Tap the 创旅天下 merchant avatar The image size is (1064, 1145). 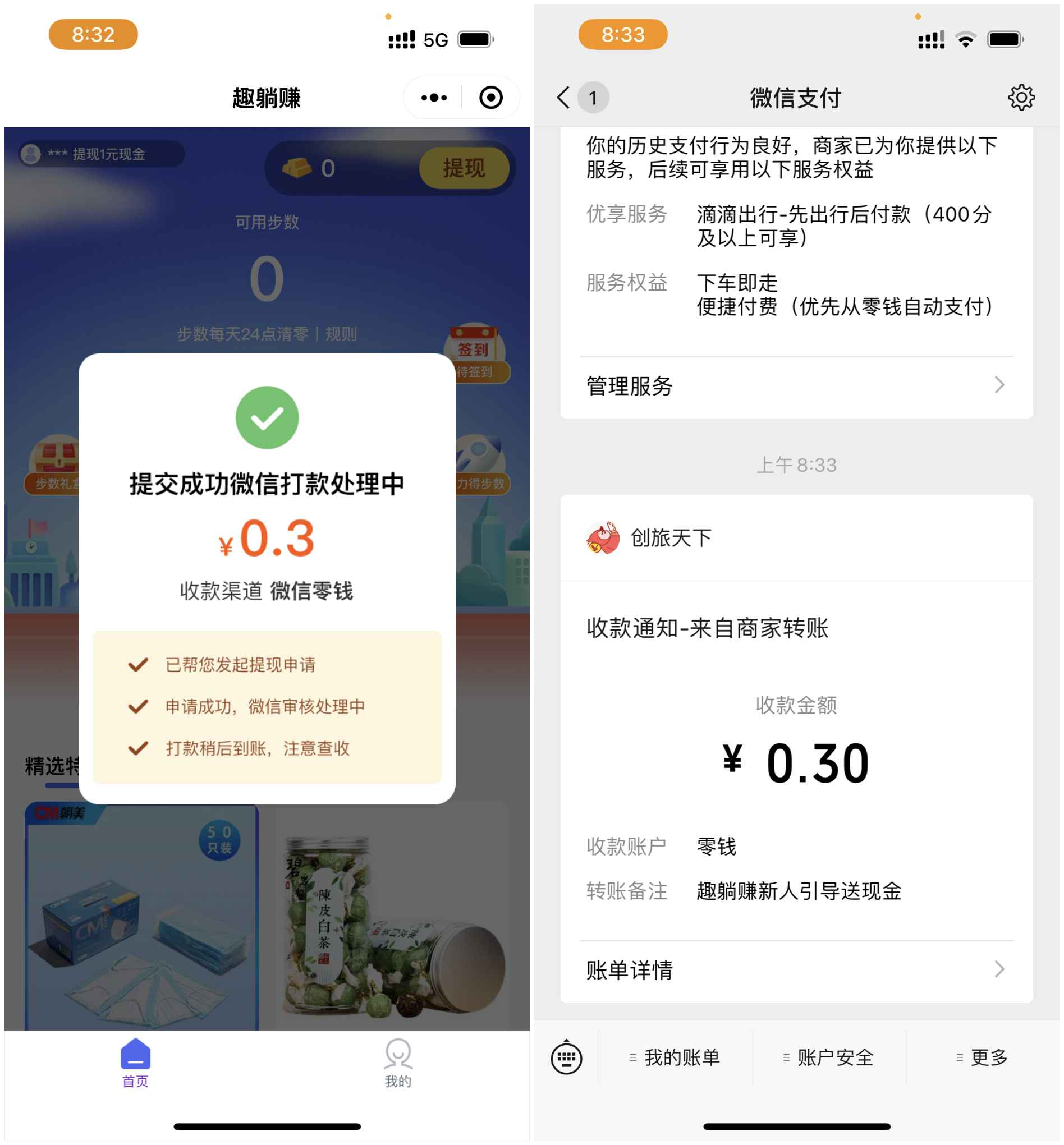coord(603,538)
